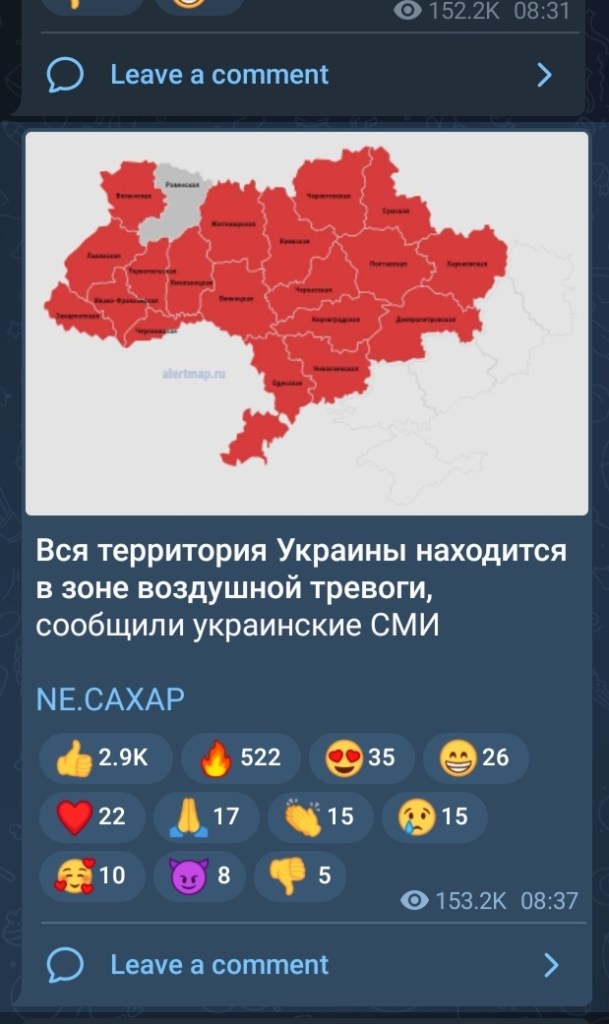Image resolution: width=609 pixels, height=1024 pixels.
Task: Select the smiling hearts face reaction (10)
Action: point(90,876)
